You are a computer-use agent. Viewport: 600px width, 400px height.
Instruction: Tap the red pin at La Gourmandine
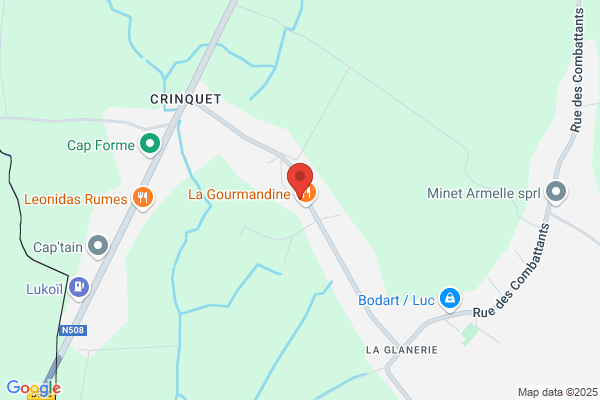tap(300, 180)
